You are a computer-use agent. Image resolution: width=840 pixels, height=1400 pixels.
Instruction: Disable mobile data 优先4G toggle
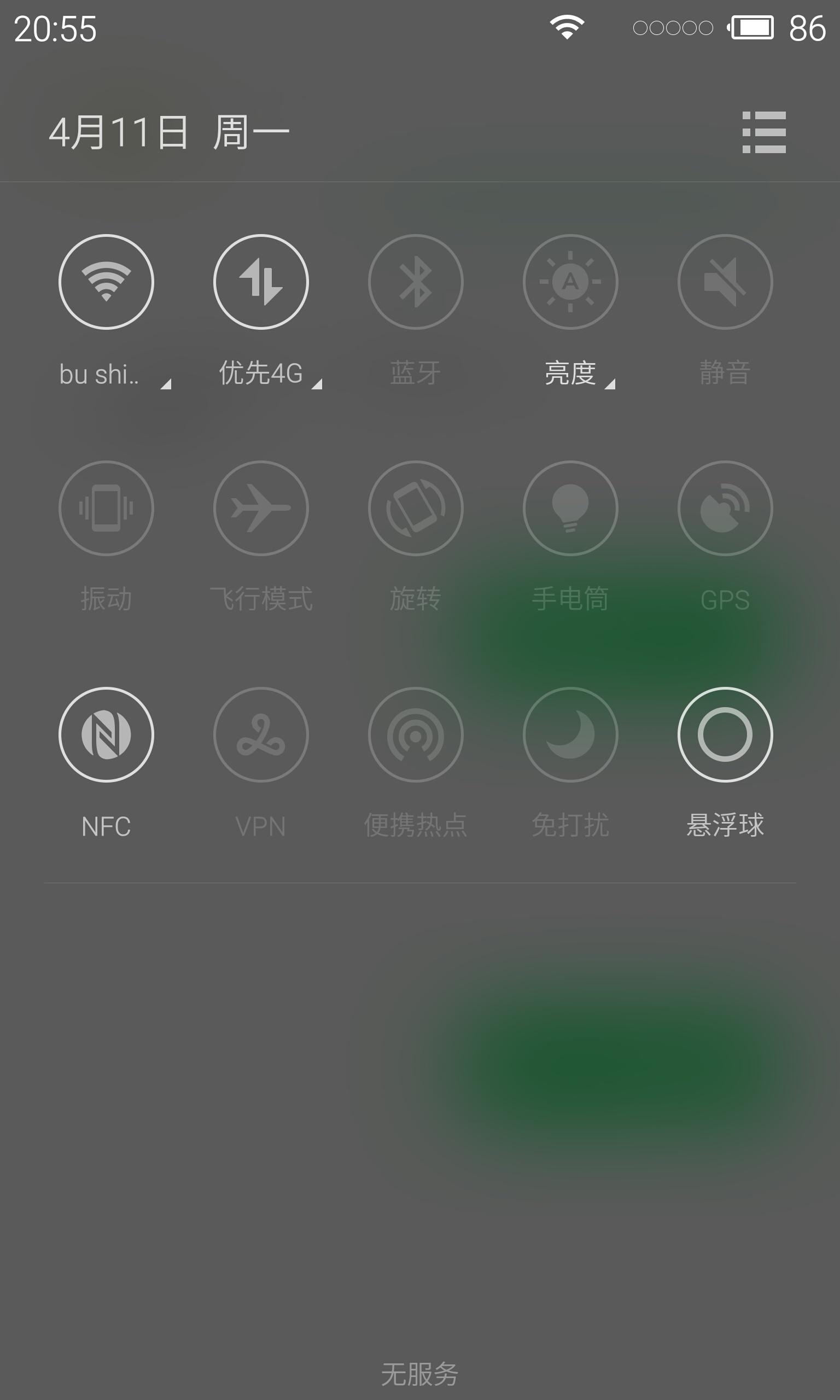pyautogui.click(x=260, y=281)
